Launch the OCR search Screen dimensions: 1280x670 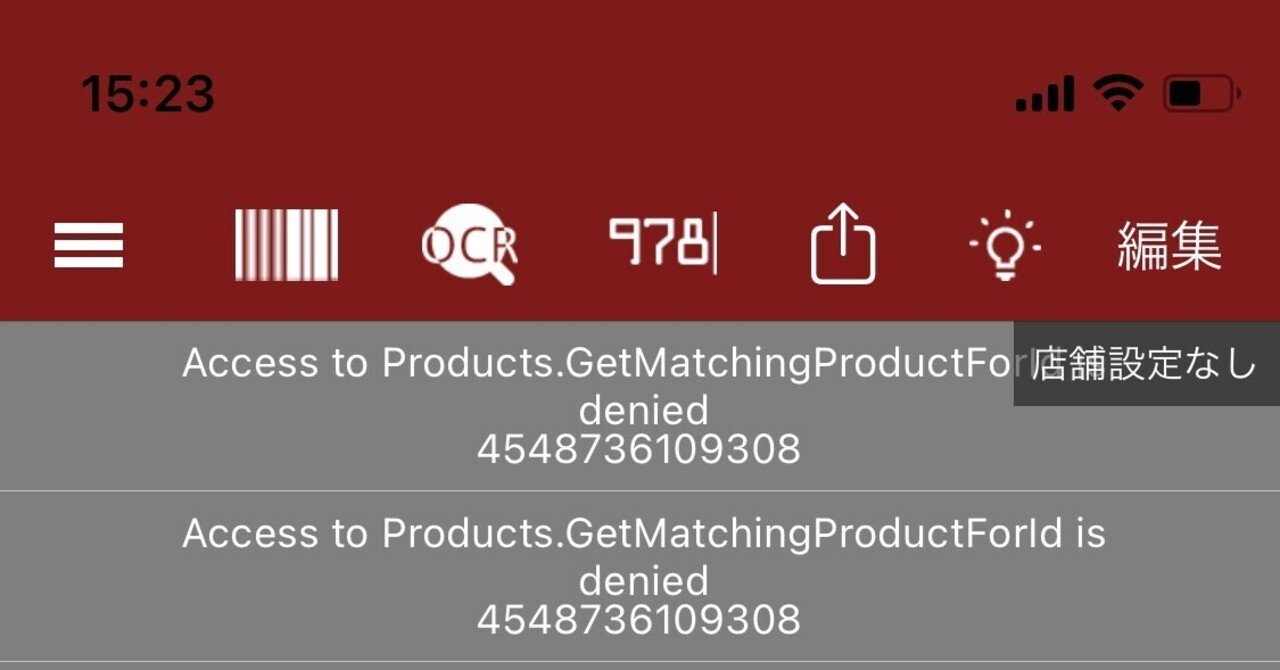pos(469,243)
